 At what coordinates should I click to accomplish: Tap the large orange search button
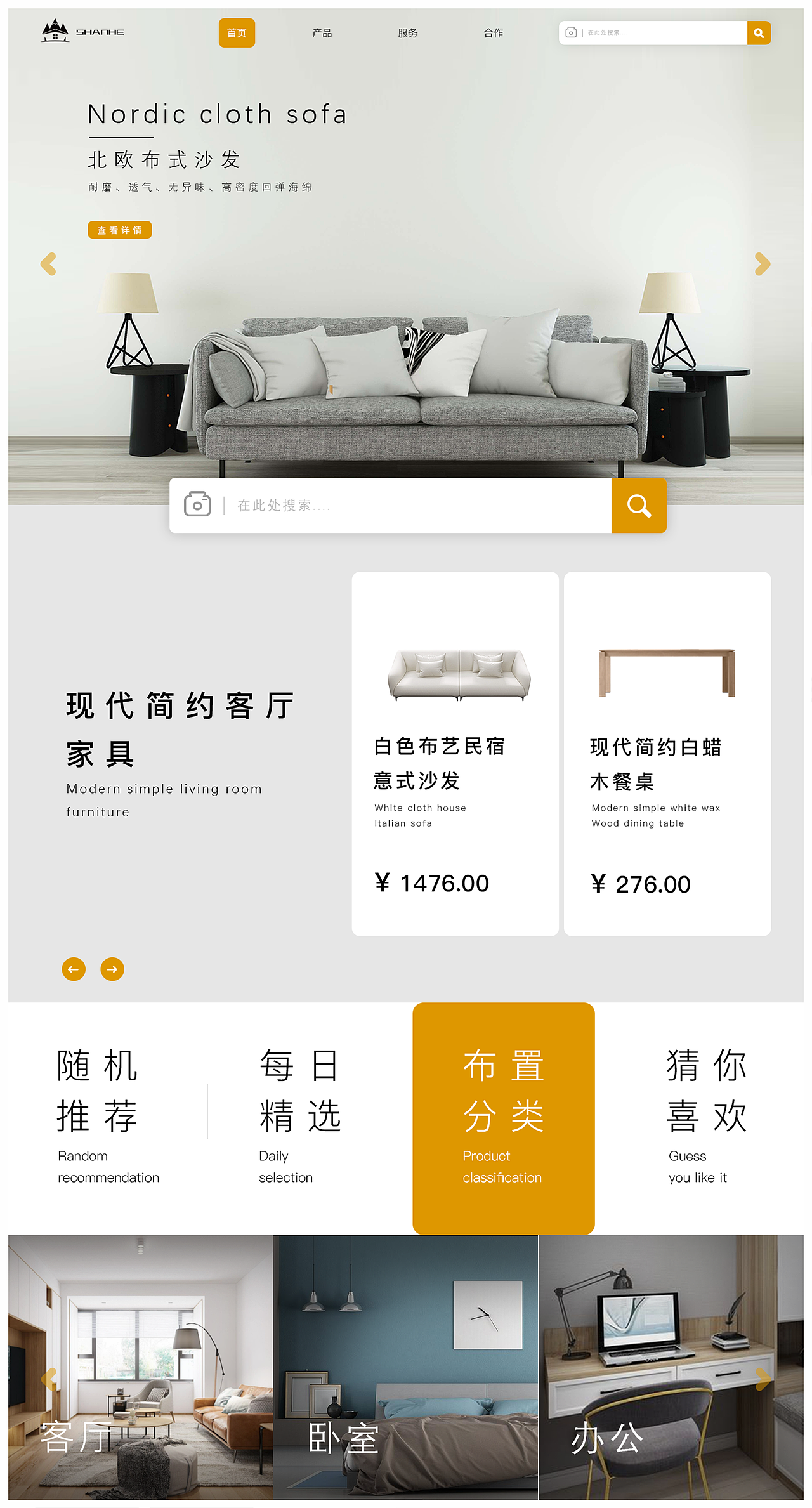pos(639,506)
